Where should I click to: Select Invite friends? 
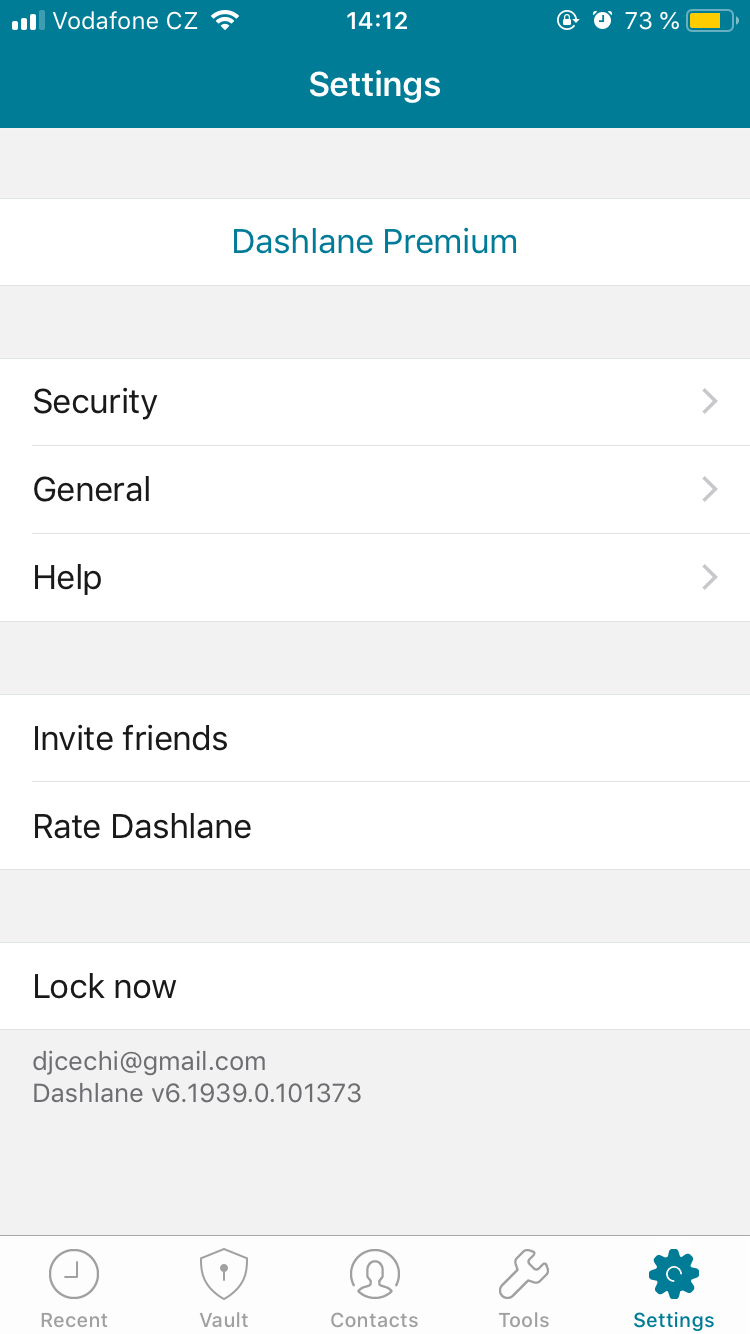pos(375,738)
